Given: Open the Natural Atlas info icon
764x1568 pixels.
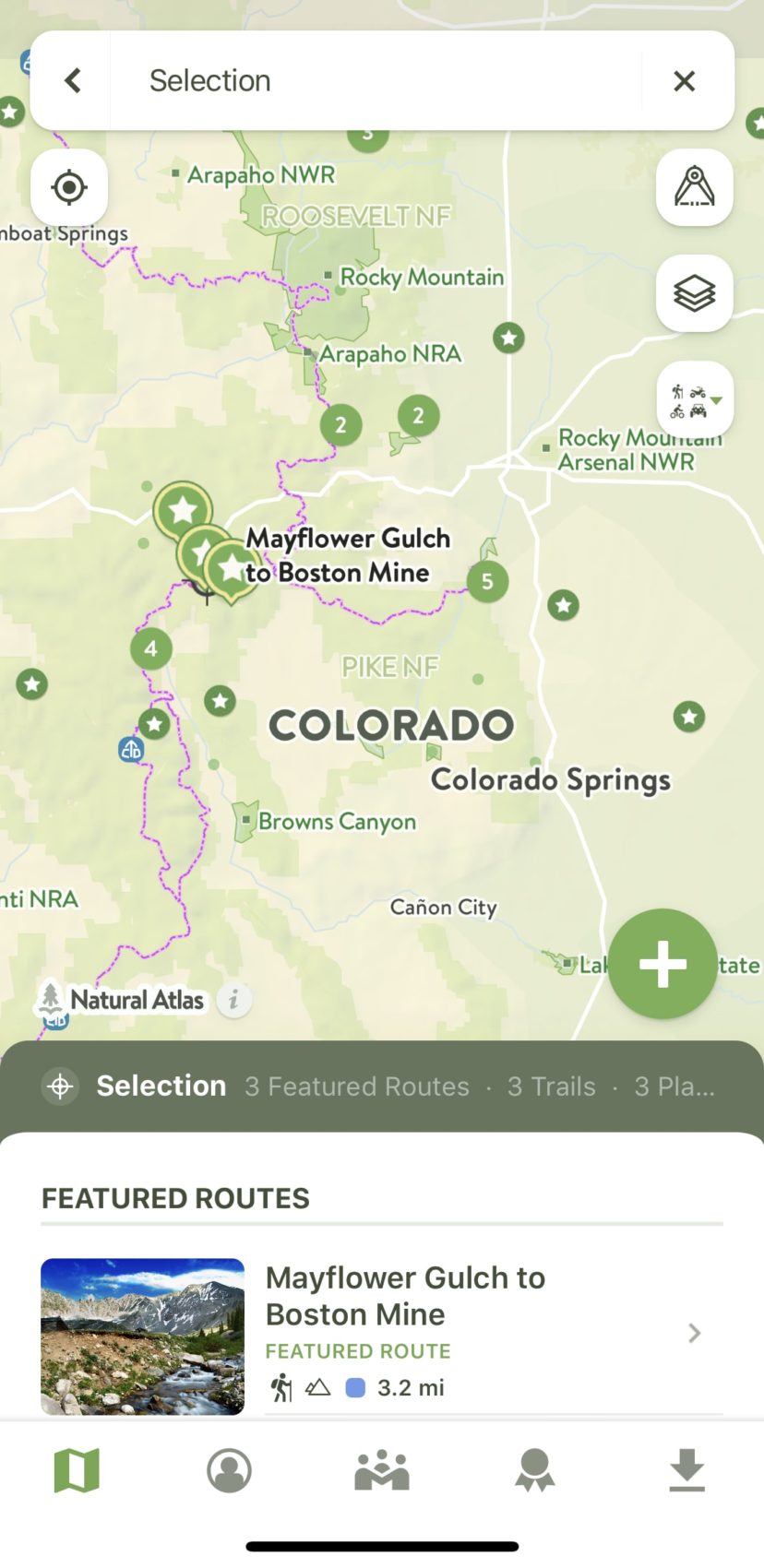Looking at the screenshot, I should click(x=234, y=999).
